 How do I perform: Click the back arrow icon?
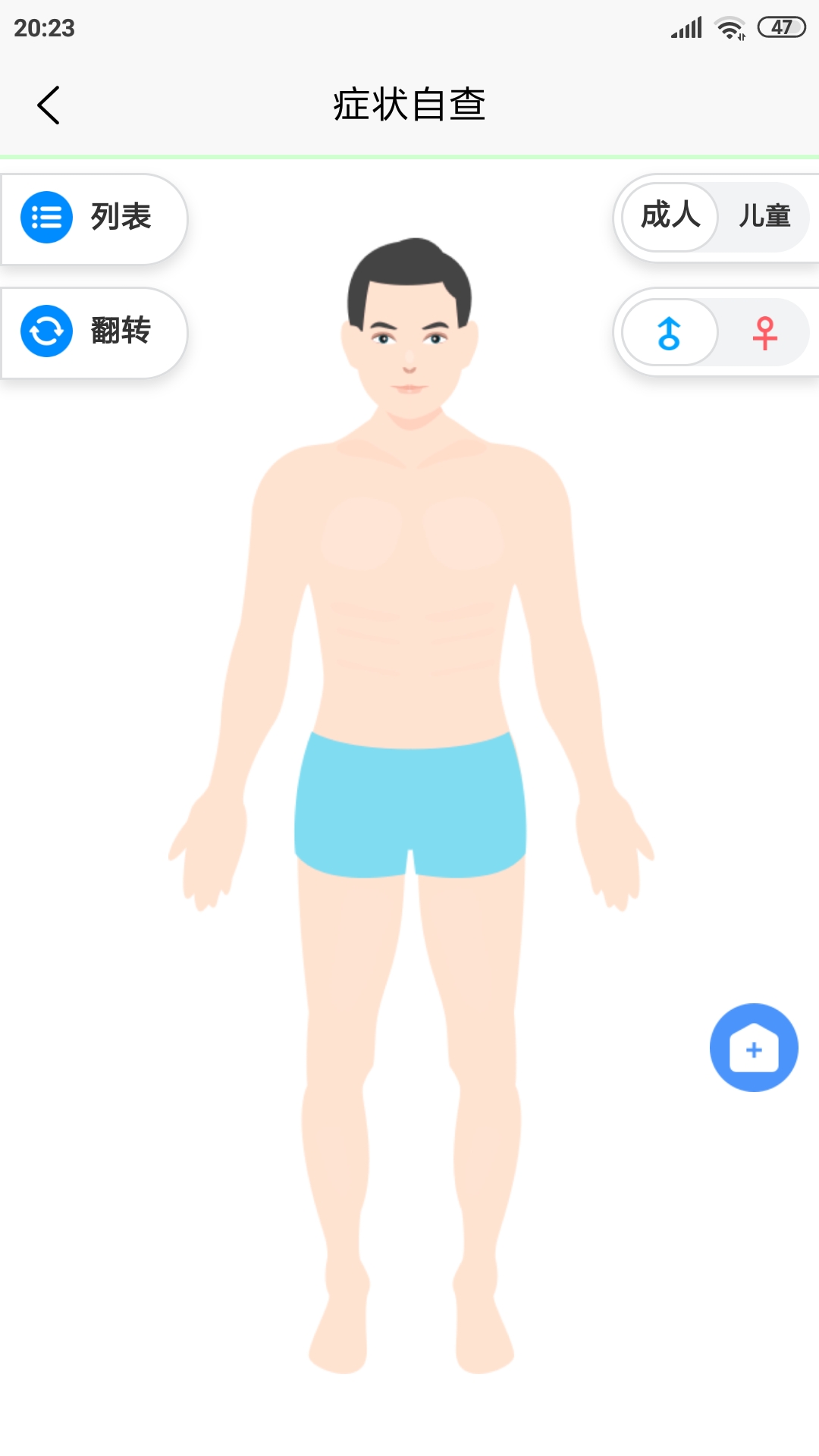point(49,104)
